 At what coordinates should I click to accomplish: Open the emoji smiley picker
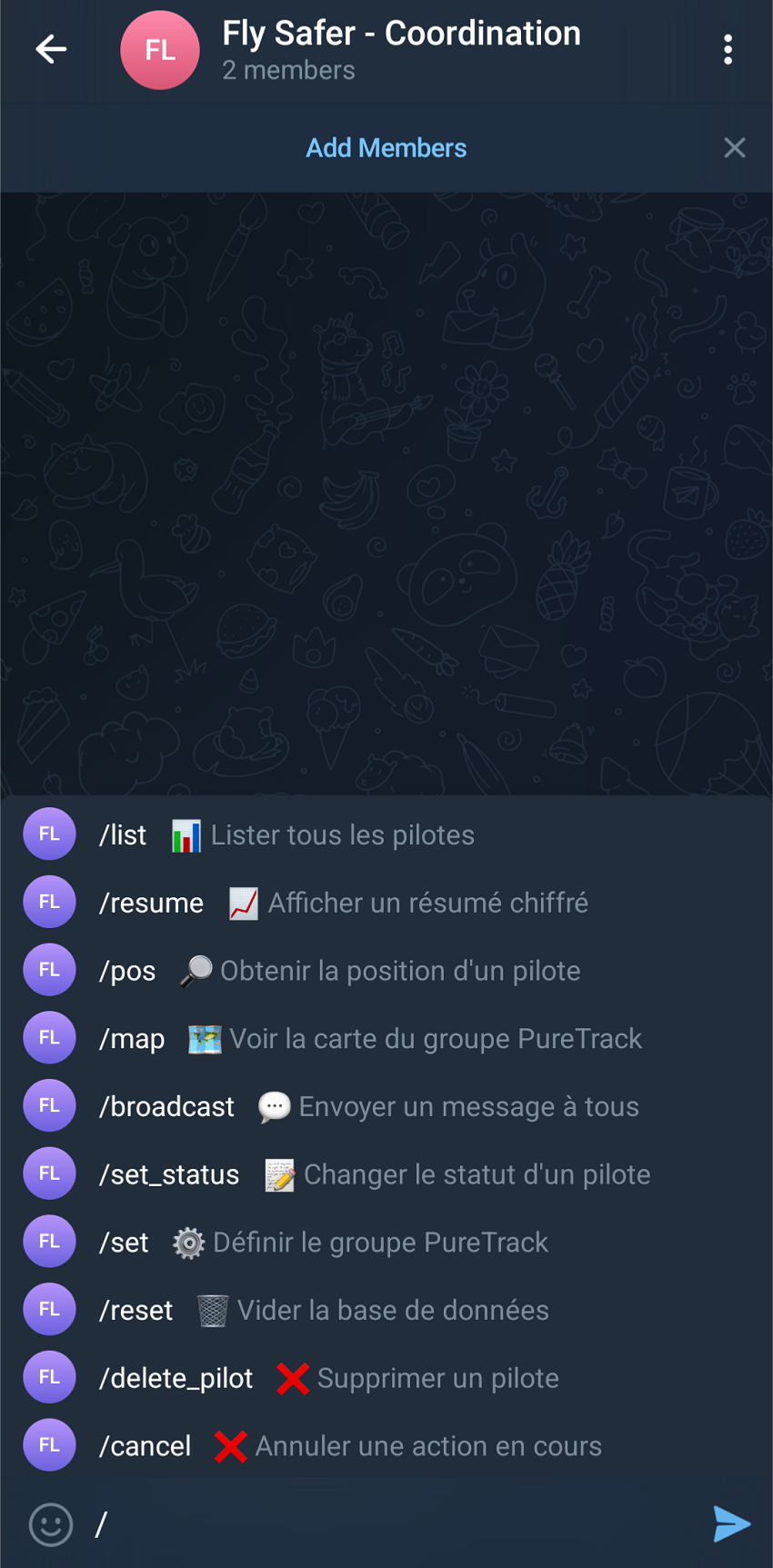click(50, 1525)
